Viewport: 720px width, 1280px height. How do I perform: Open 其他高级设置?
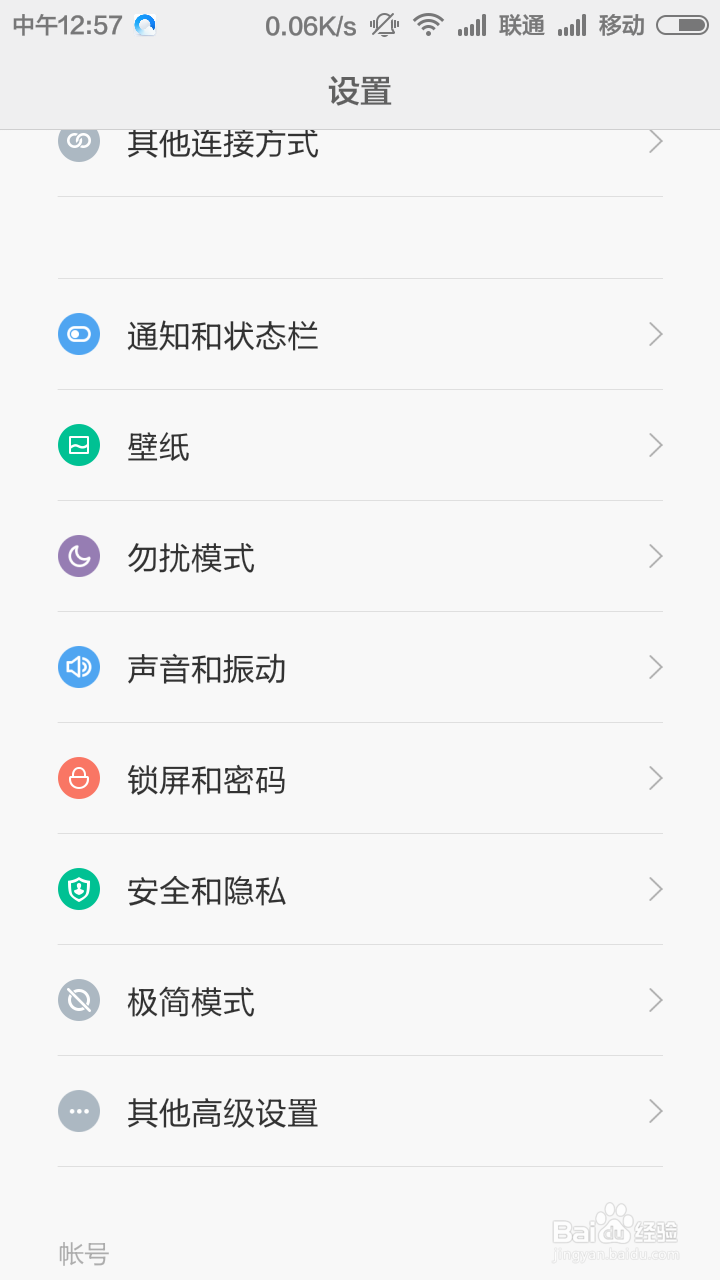tap(360, 1111)
